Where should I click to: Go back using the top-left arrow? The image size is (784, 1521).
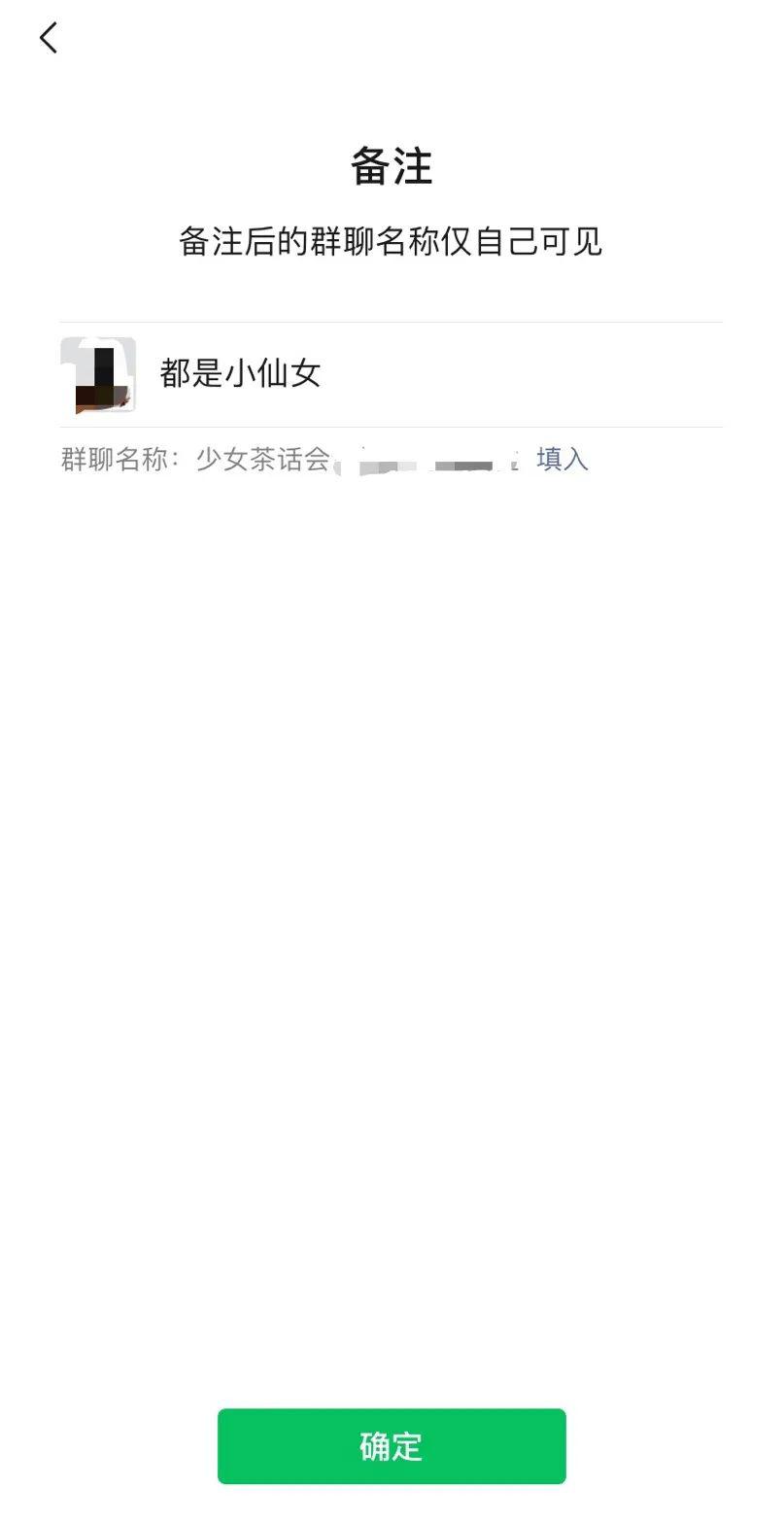pos(49,38)
